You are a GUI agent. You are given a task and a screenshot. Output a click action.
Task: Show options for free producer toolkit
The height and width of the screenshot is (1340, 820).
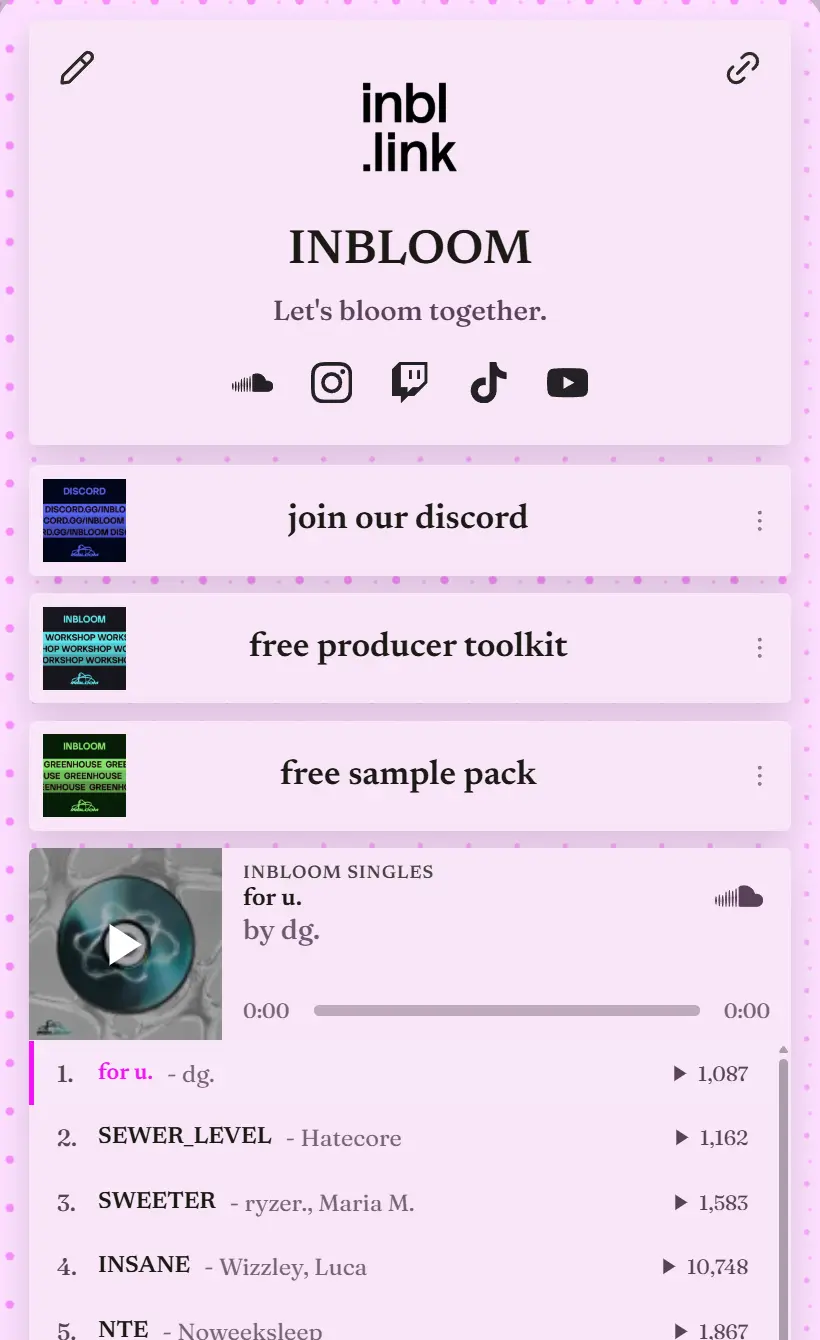760,648
